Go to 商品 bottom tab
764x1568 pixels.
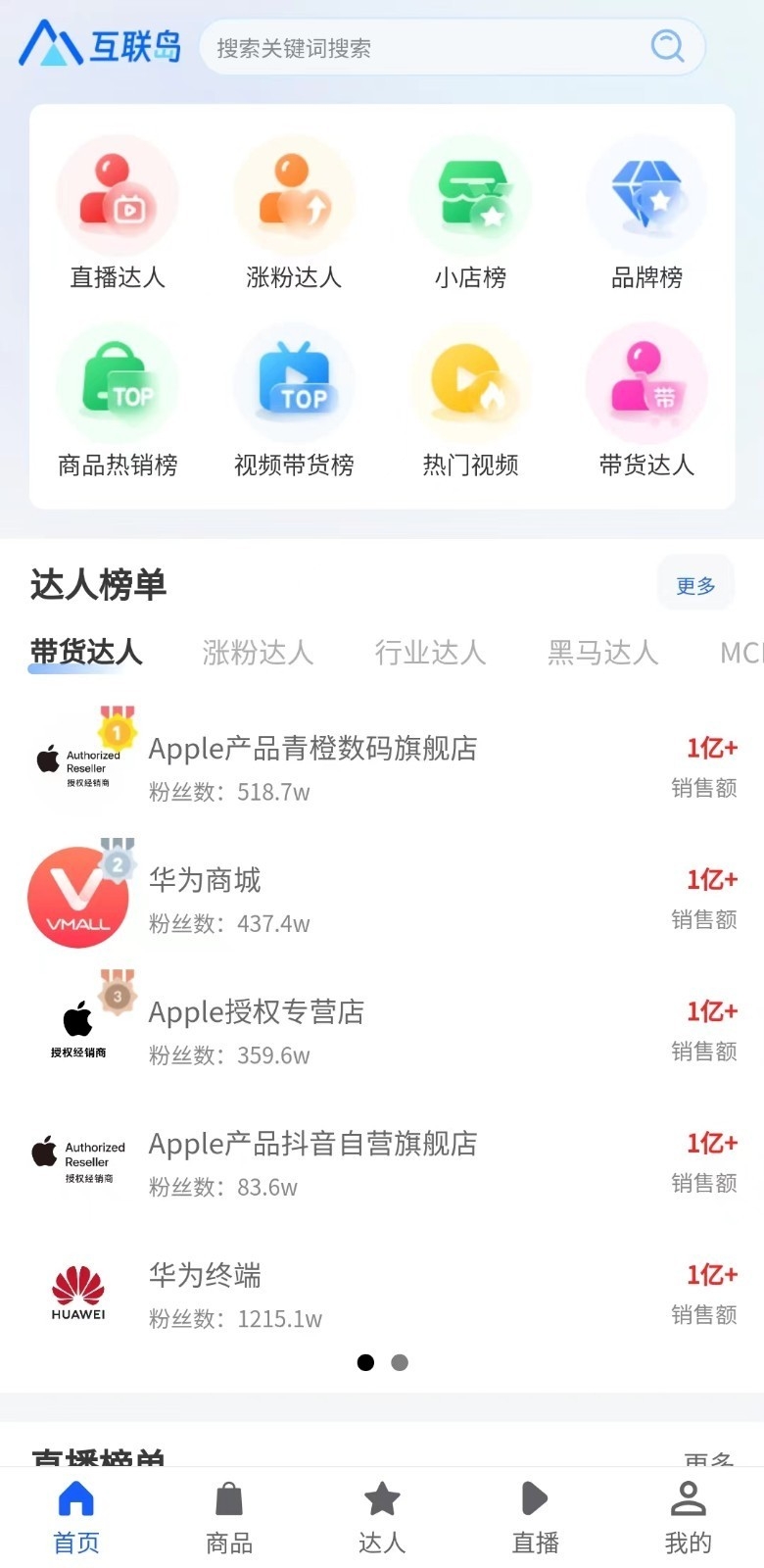pos(229,1518)
